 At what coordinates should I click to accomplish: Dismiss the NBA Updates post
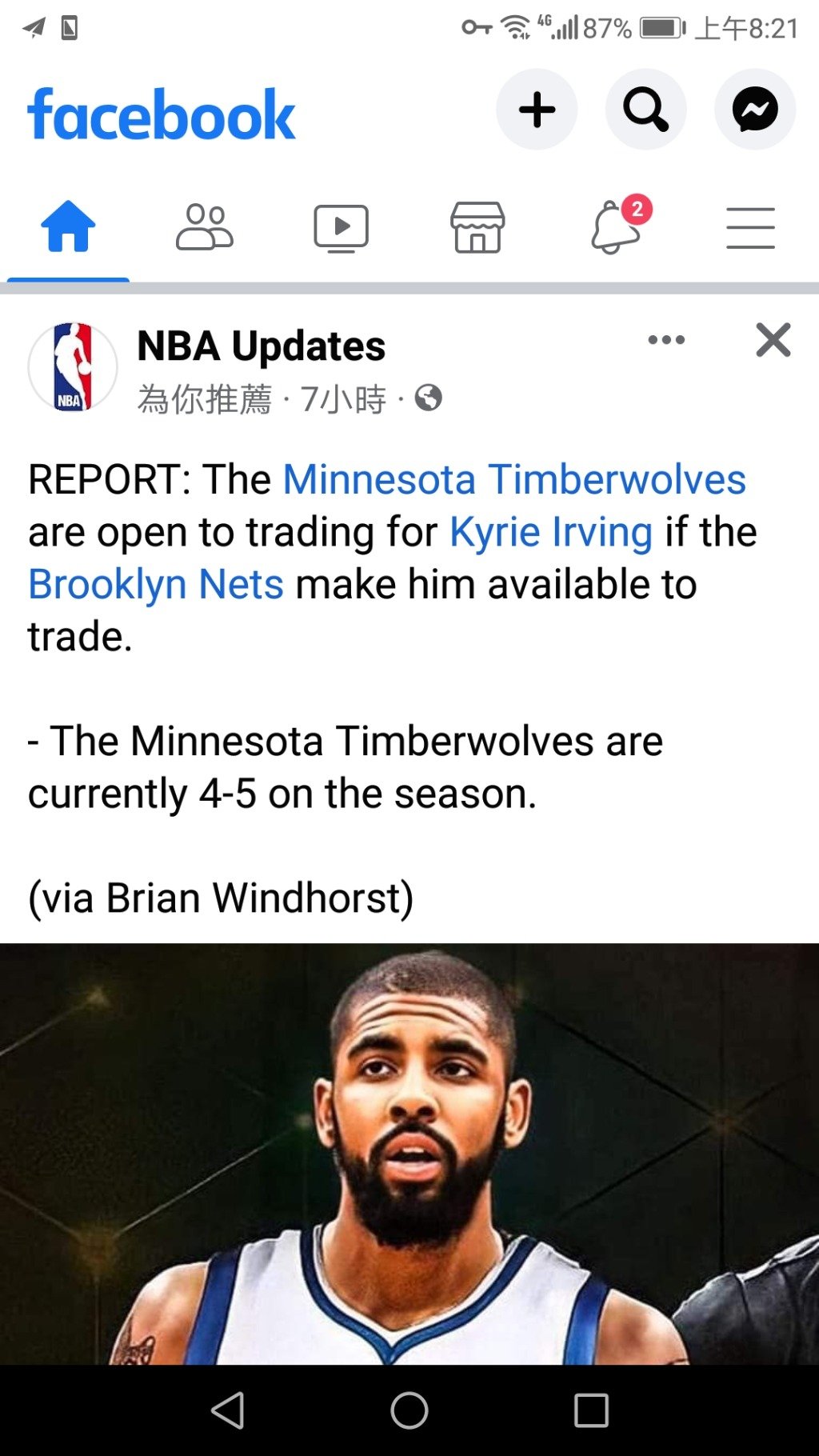[773, 340]
